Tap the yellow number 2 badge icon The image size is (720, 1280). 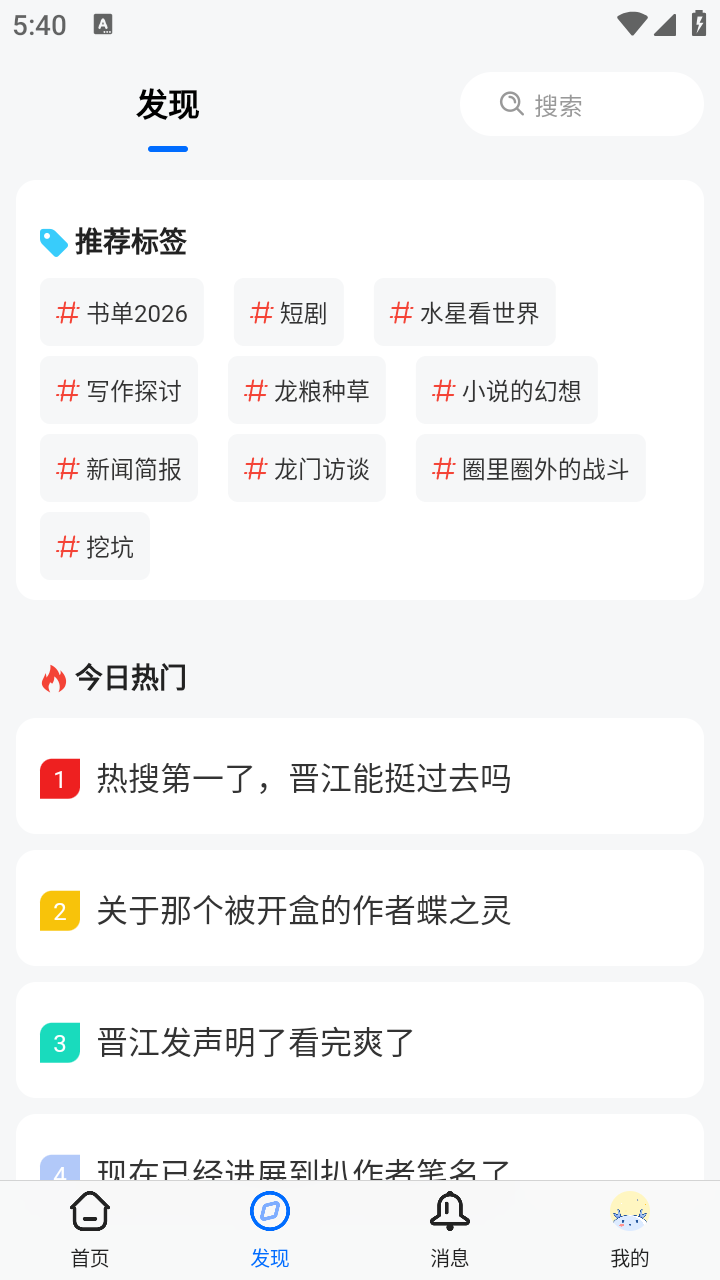click(59, 910)
